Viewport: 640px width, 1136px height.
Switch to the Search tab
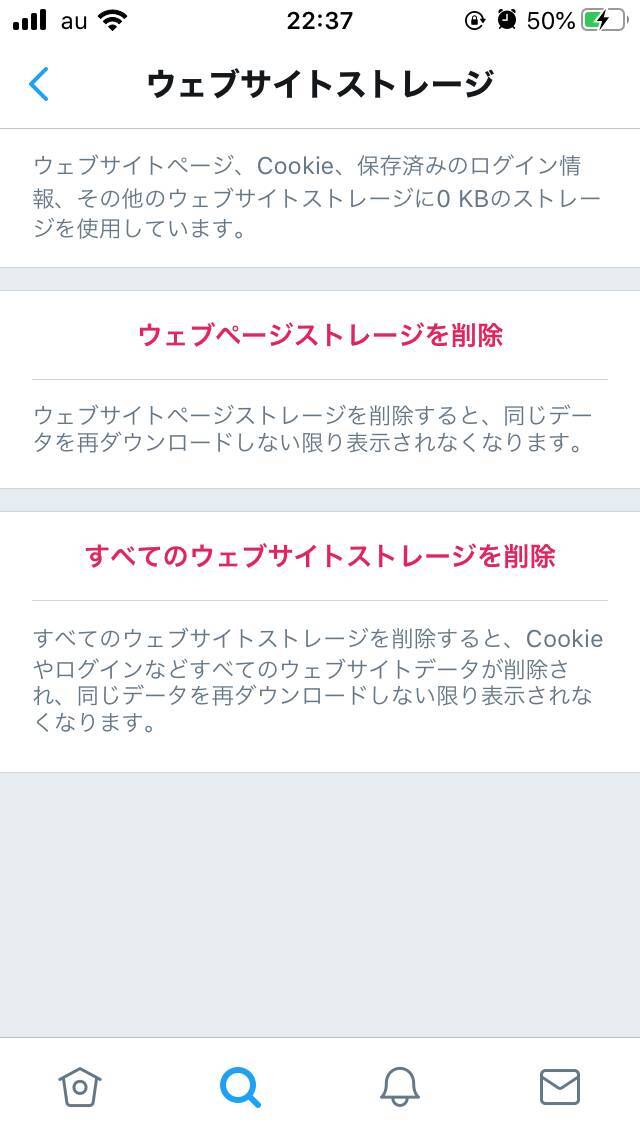(240, 1086)
